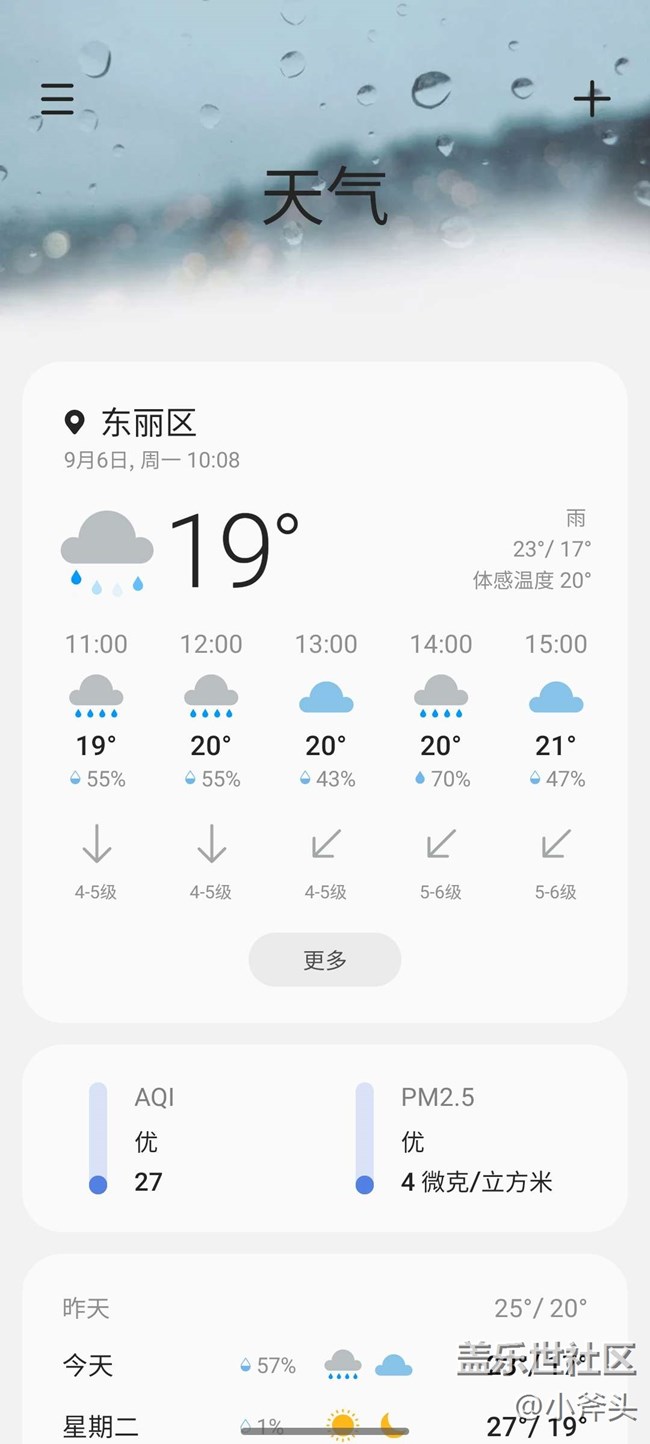
Task: Open the 东丽区 current weather card
Action: tap(325, 692)
